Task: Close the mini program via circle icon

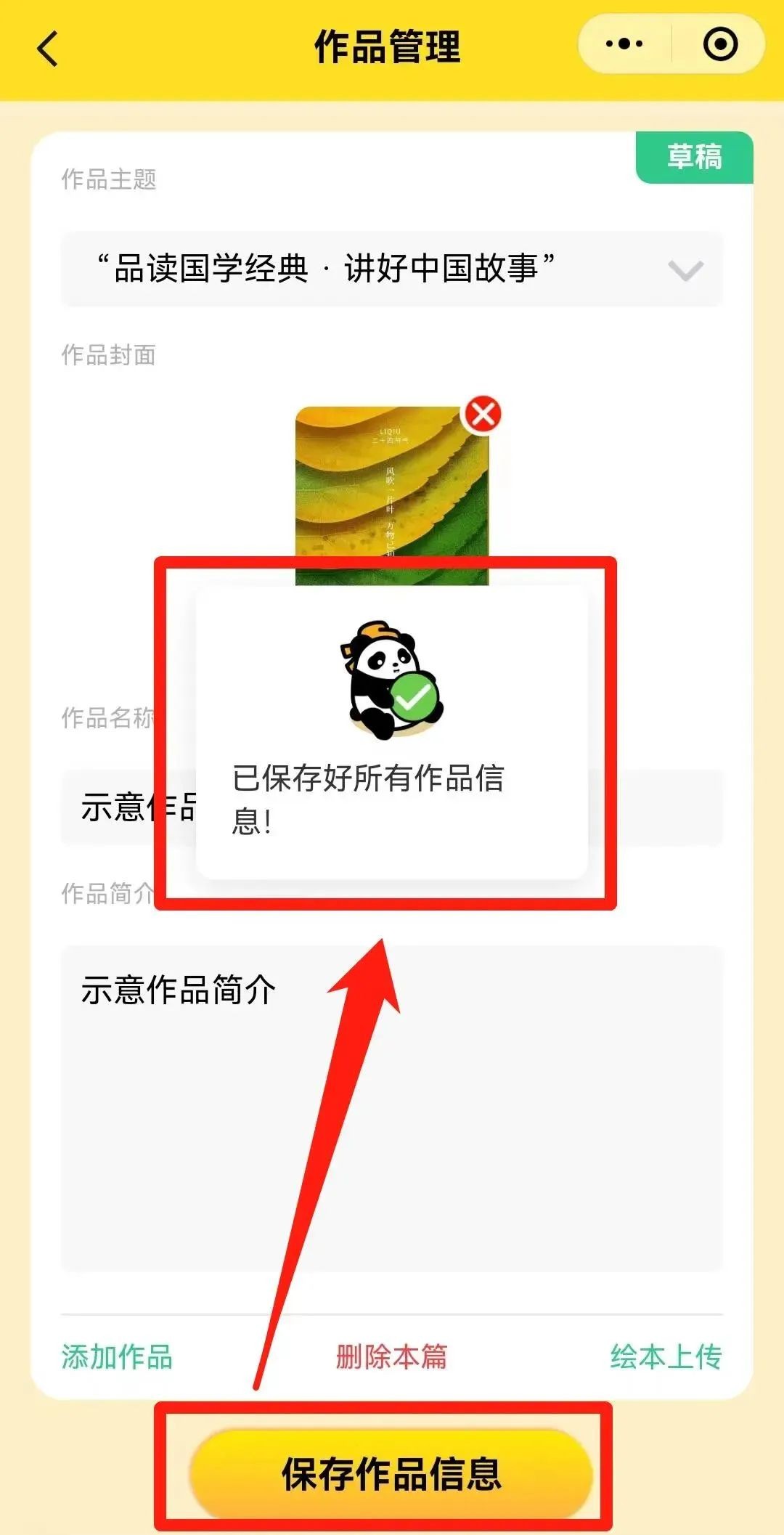Action: tap(720, 44)
